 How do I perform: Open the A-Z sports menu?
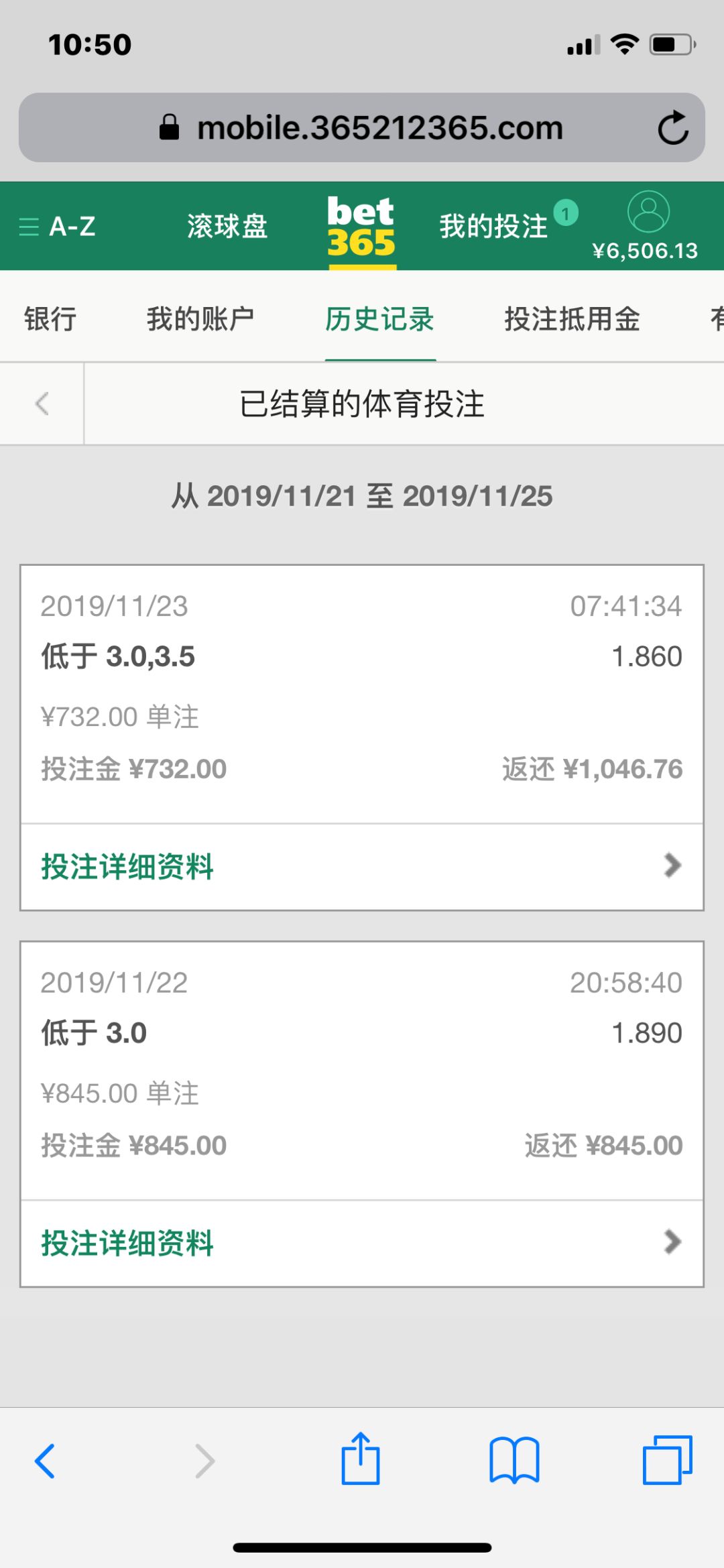pos(58,227)
